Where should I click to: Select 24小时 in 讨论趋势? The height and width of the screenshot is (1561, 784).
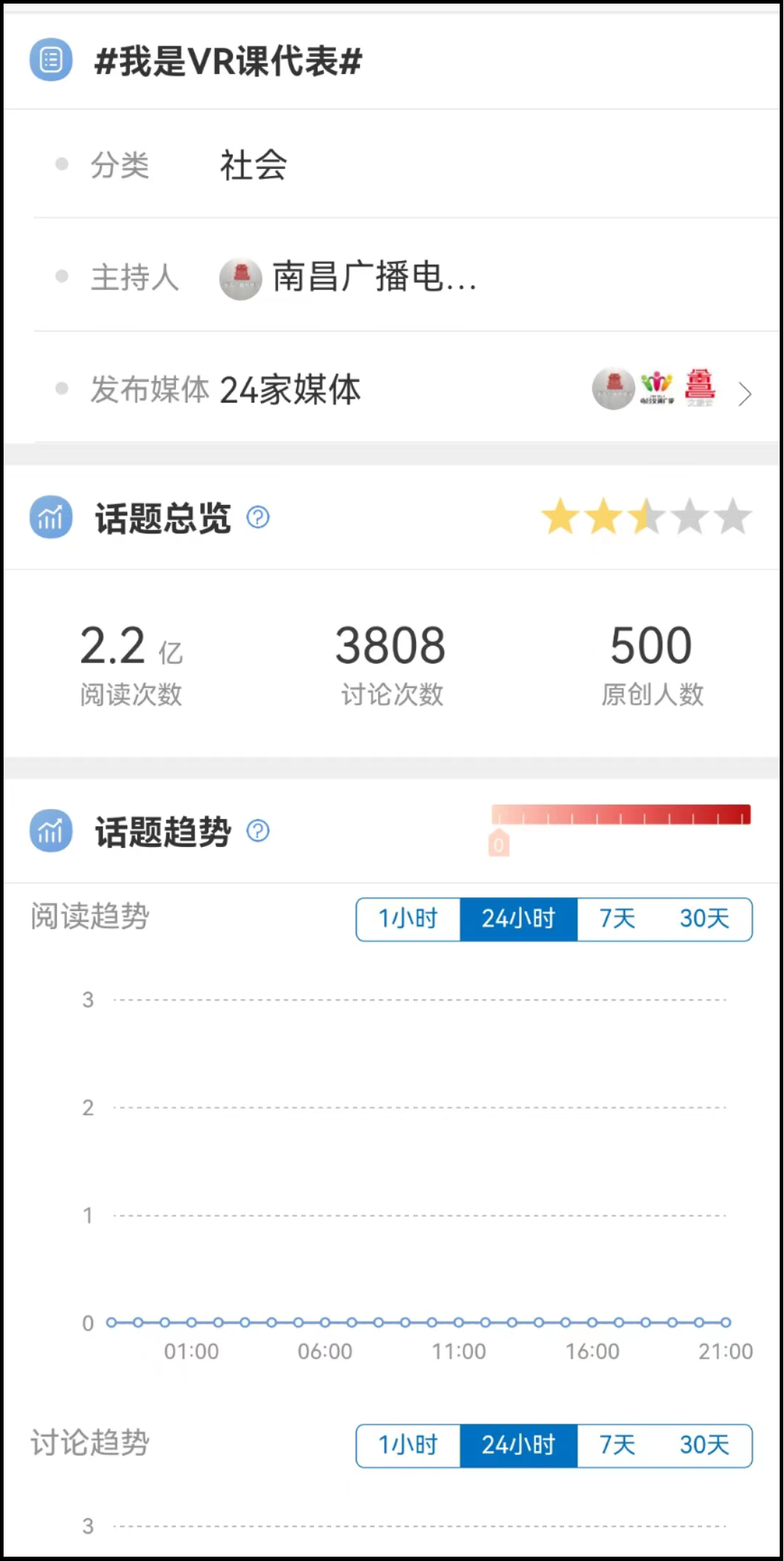(x=518, y=1445)
